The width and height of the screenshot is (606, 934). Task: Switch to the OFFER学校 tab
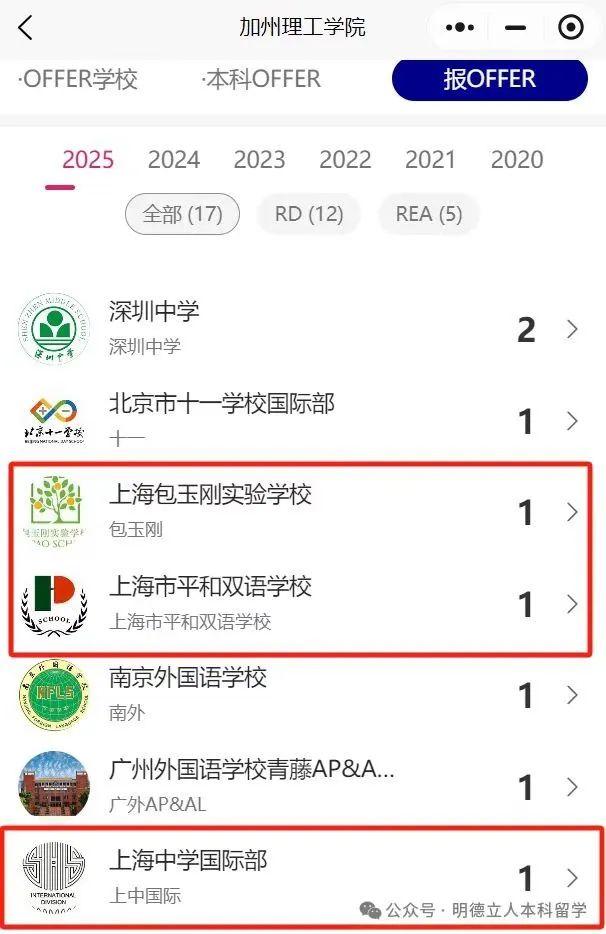78,79
